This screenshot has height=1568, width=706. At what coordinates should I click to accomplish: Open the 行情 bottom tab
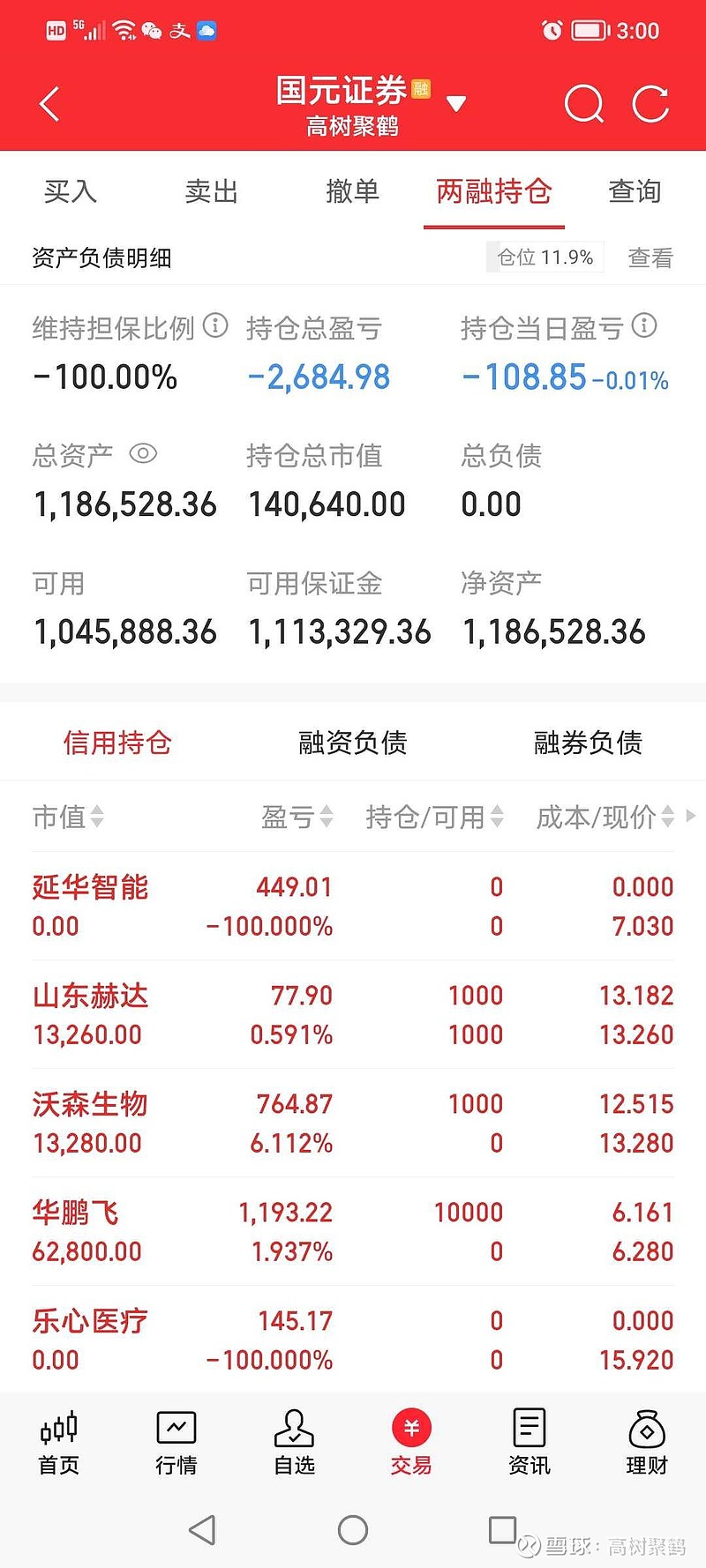[176, 1443]
